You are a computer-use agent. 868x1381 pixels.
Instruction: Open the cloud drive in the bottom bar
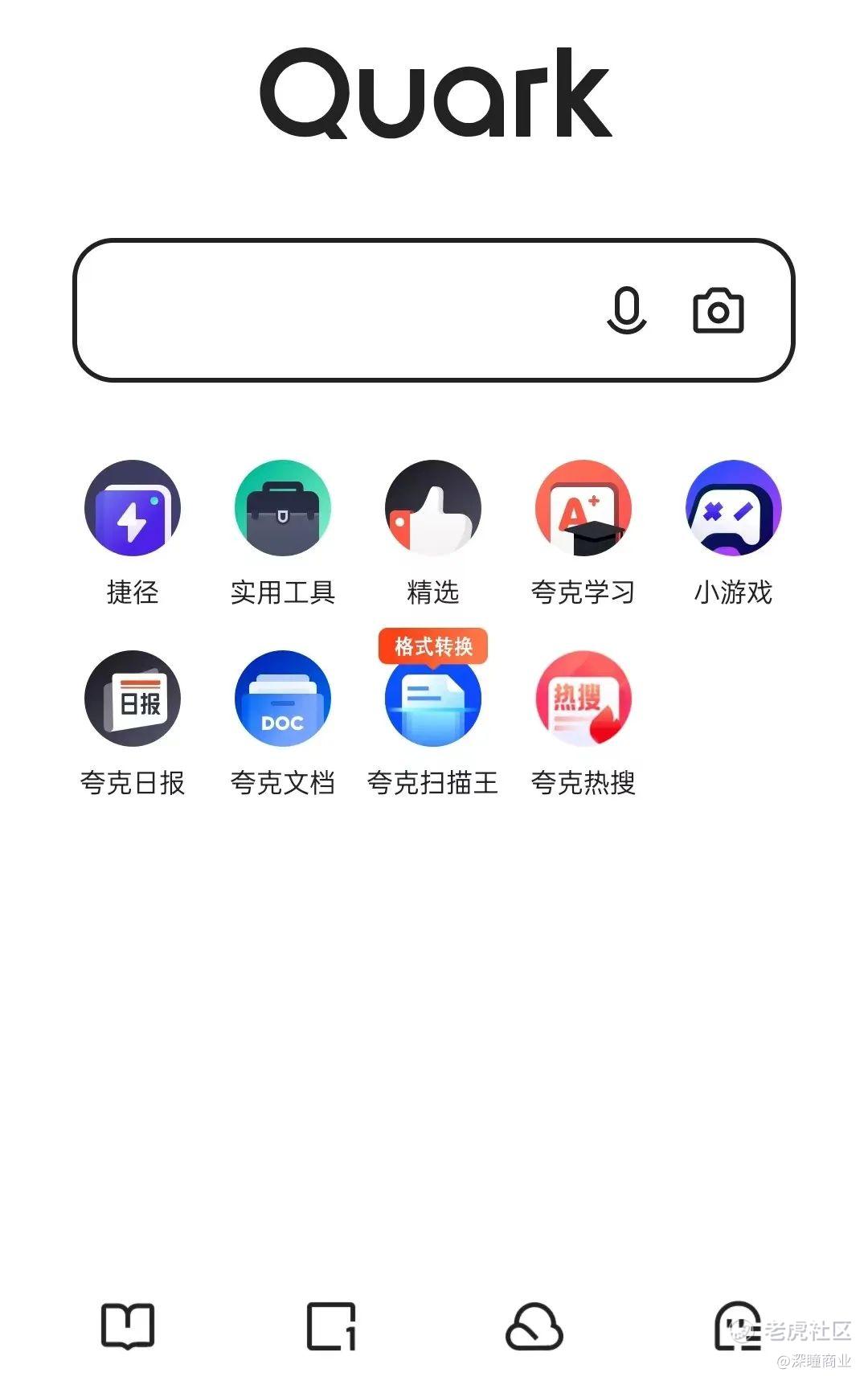534,1326
